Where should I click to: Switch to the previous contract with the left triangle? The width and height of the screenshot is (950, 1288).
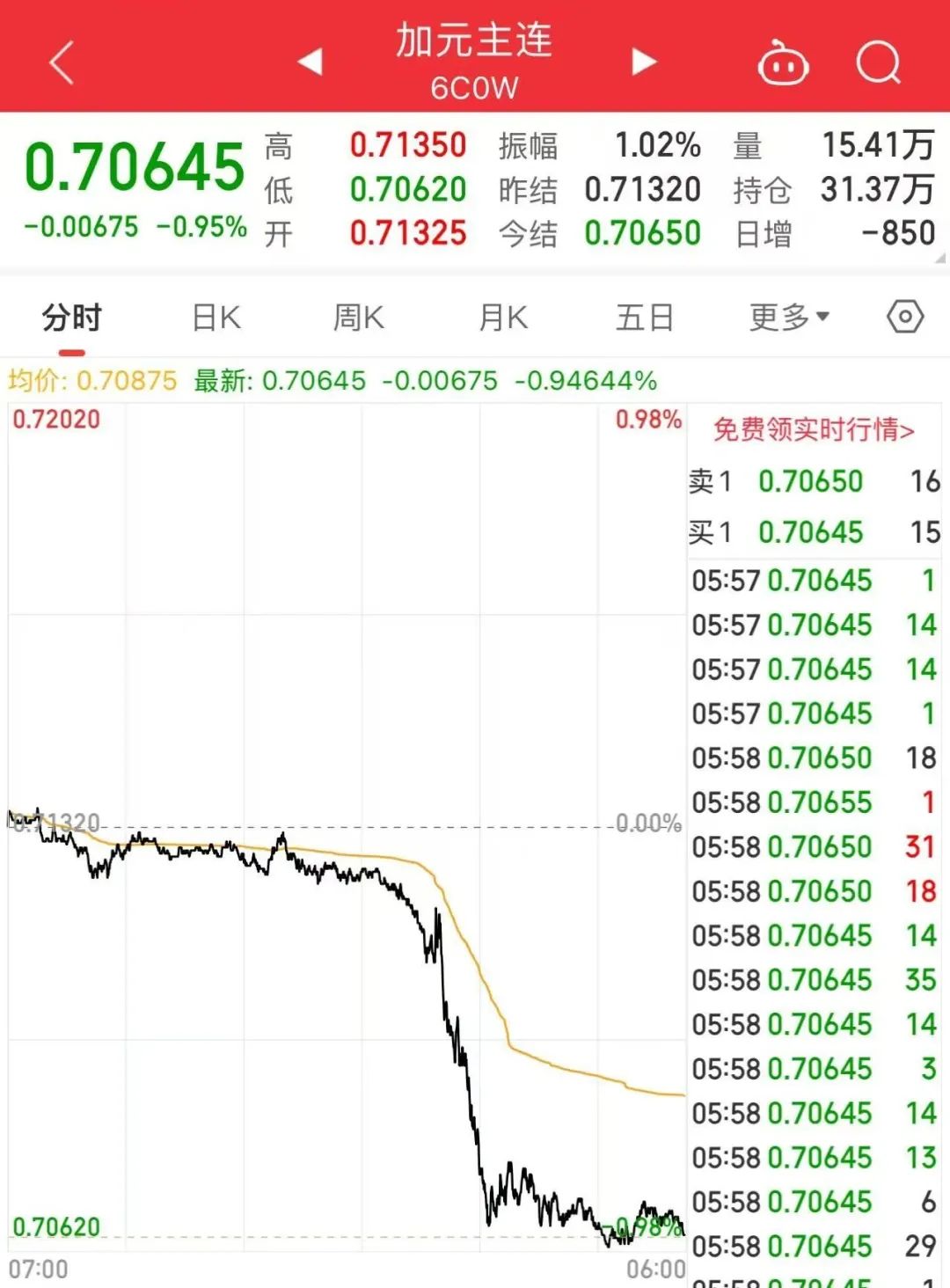tap(310, 62)
